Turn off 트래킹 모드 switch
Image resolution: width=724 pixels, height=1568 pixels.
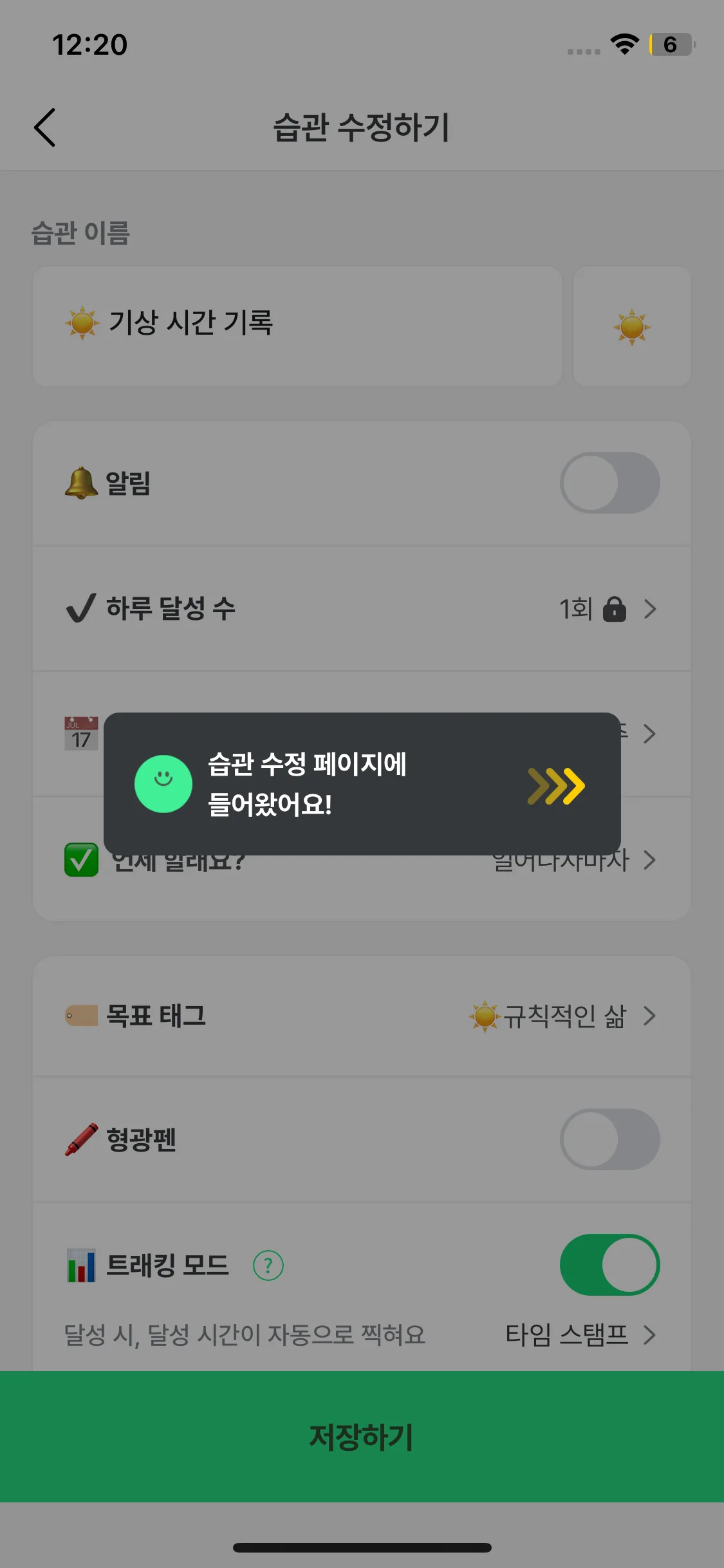click(x=609, y=1265)
